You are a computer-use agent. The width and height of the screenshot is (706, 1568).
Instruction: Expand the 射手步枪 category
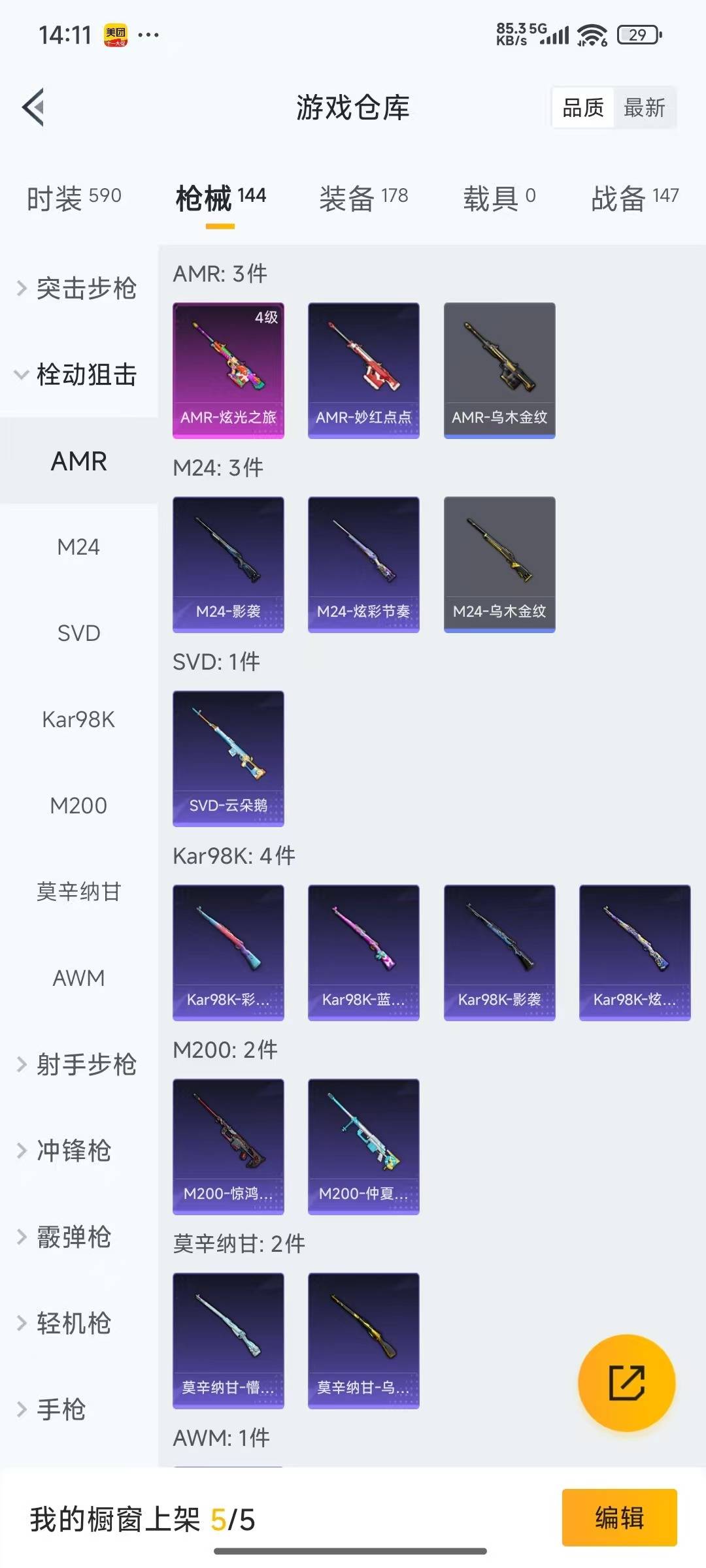(77, 1064)
